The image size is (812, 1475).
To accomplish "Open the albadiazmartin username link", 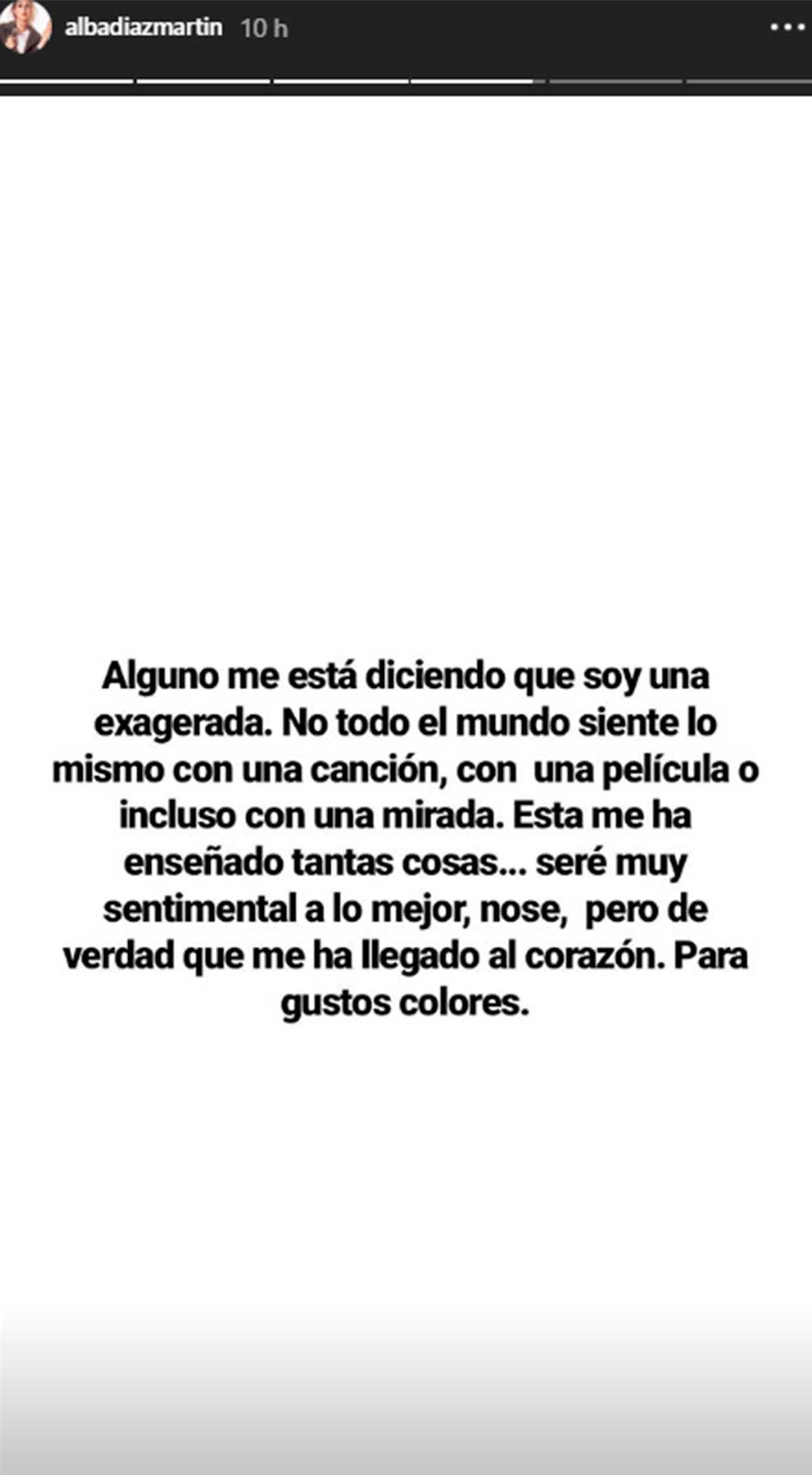I will tap(143, 27).
